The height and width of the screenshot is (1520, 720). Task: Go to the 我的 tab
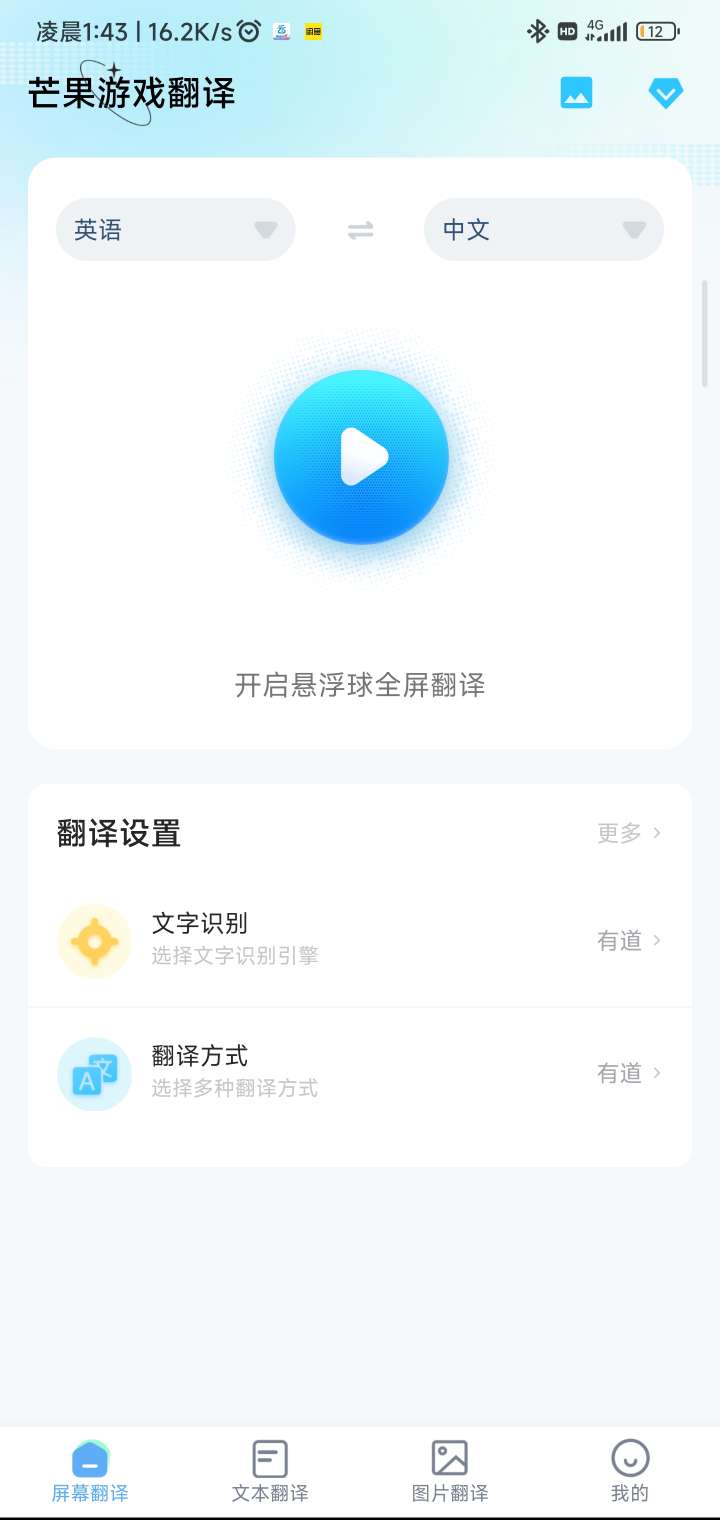[x=630, y=1472]
